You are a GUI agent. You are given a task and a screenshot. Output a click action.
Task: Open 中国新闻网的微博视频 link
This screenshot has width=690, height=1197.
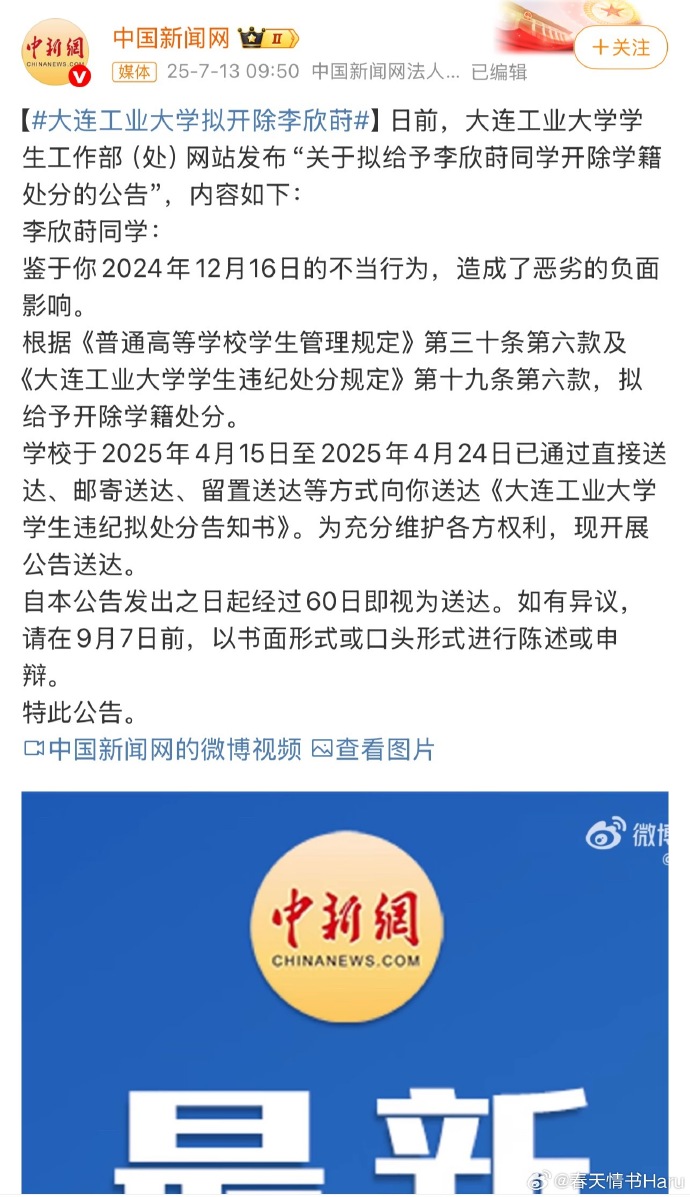(x=164, y=748)
